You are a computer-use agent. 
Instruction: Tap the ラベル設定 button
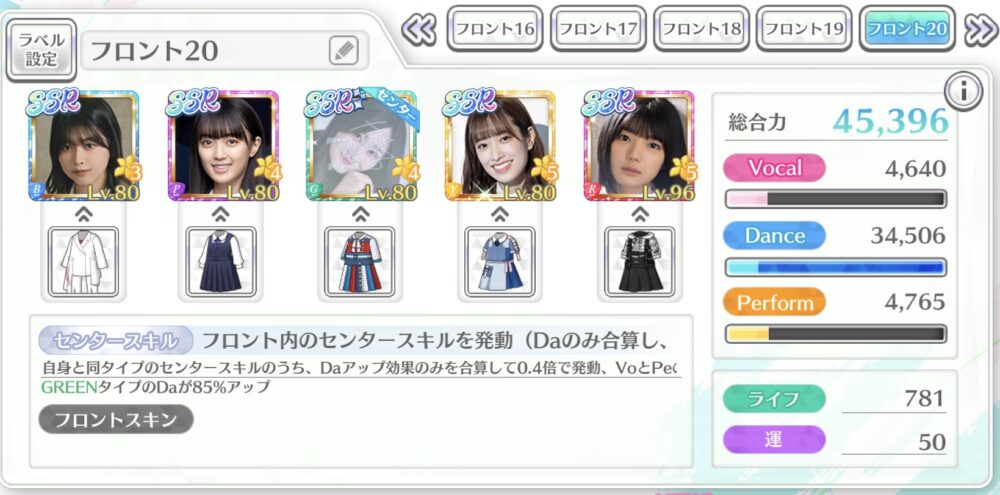coord(41,49)
